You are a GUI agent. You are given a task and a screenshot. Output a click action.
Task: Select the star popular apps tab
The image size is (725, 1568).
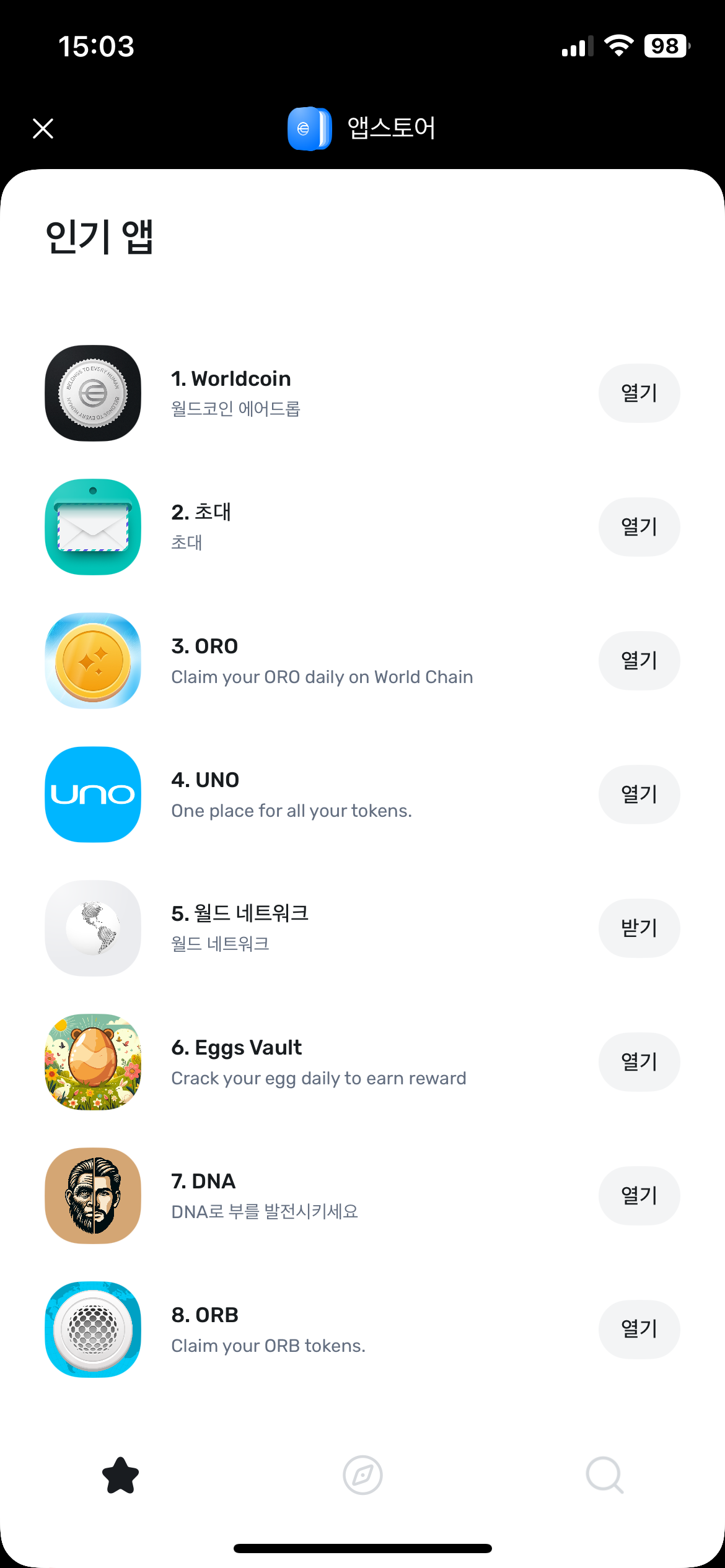120,1475
